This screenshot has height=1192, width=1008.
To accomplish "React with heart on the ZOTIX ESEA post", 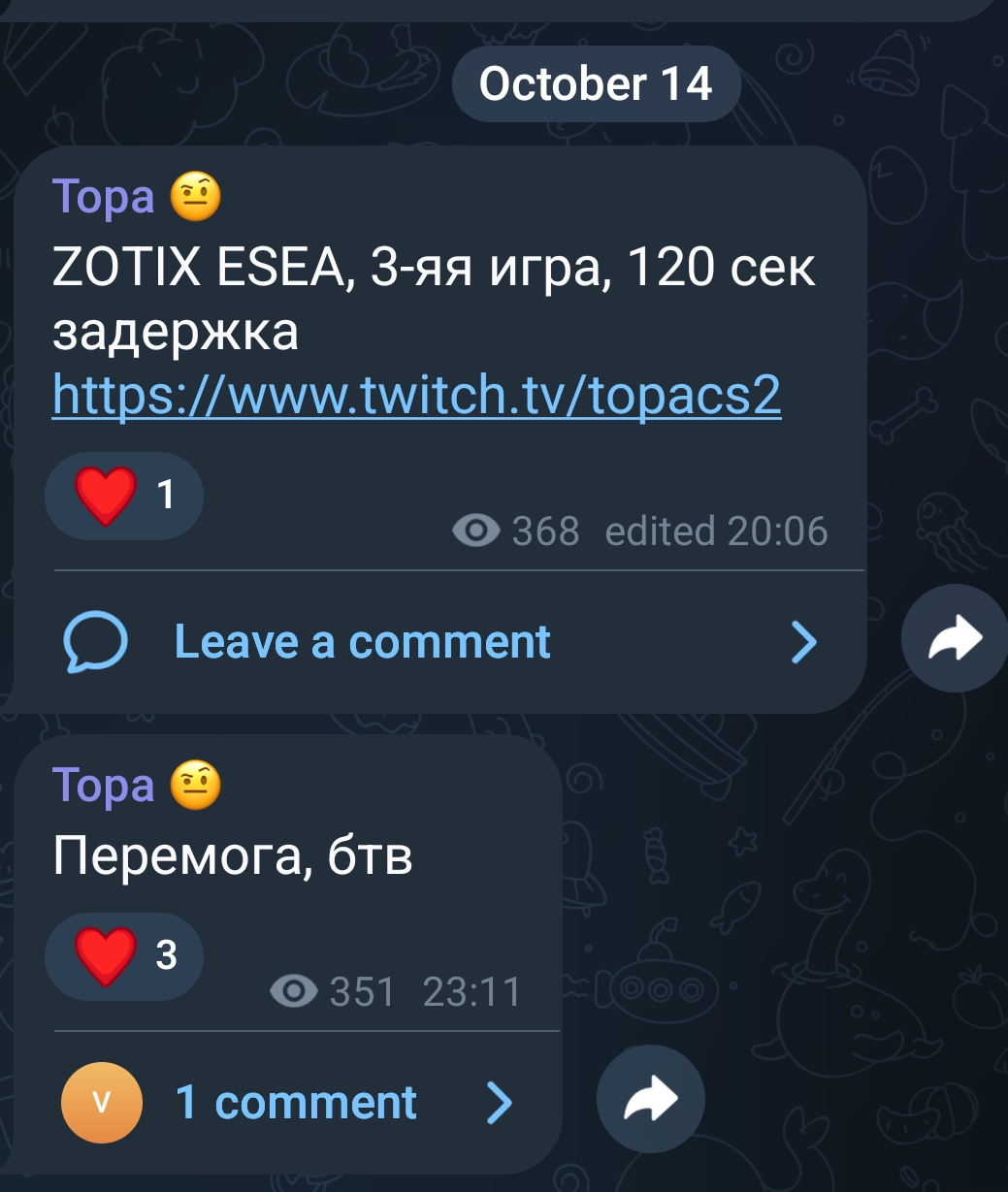I will [123, 496].
